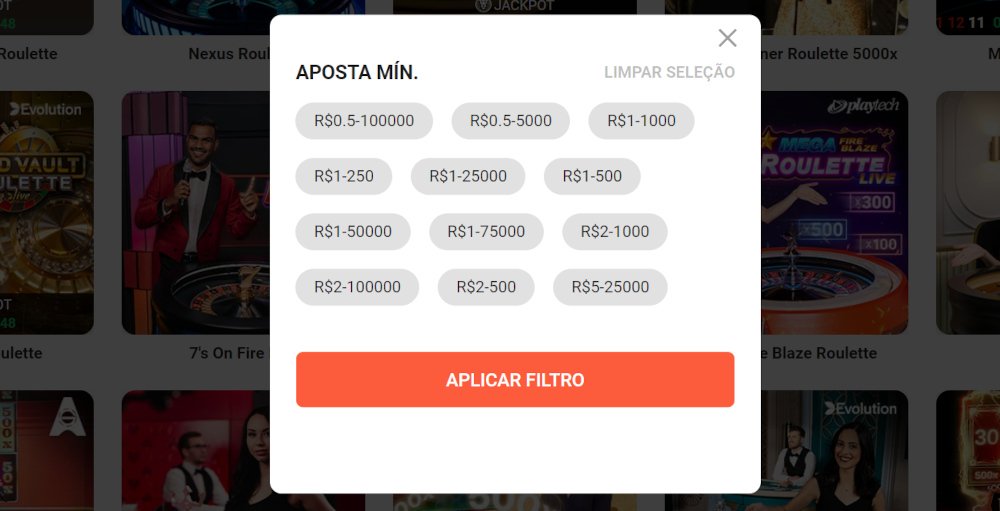Select the R$1-50000 filter chip

coord(353,232)
